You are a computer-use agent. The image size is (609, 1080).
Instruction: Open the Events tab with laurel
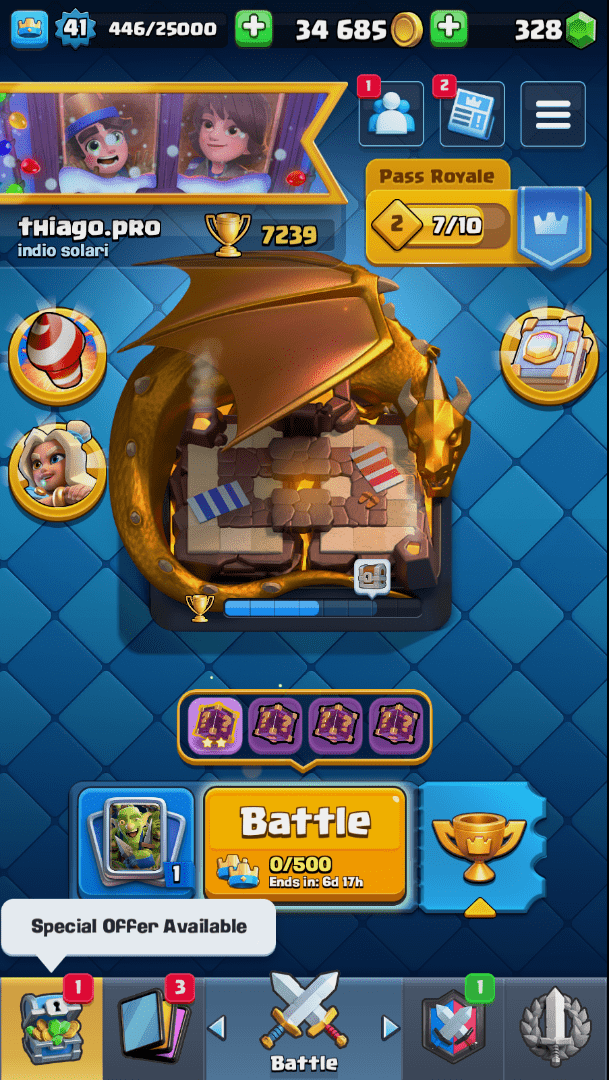[x=557, y=1028]
